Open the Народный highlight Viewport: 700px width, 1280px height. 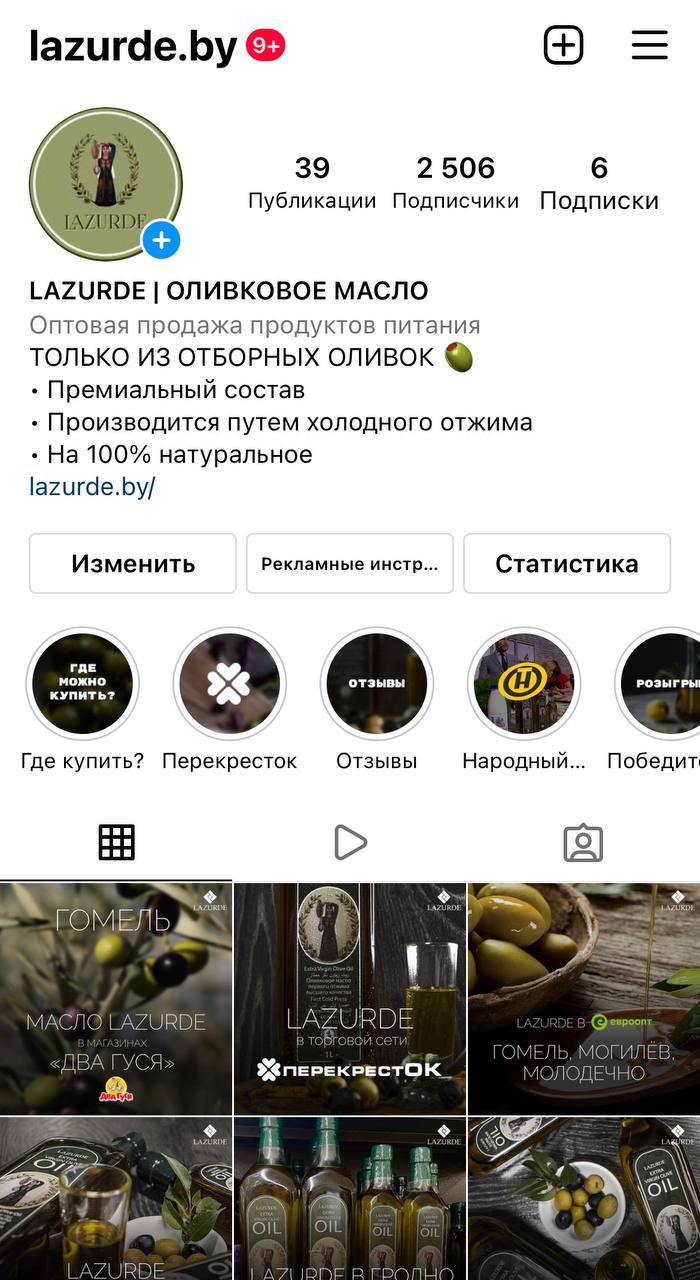(x=523, y=685)
